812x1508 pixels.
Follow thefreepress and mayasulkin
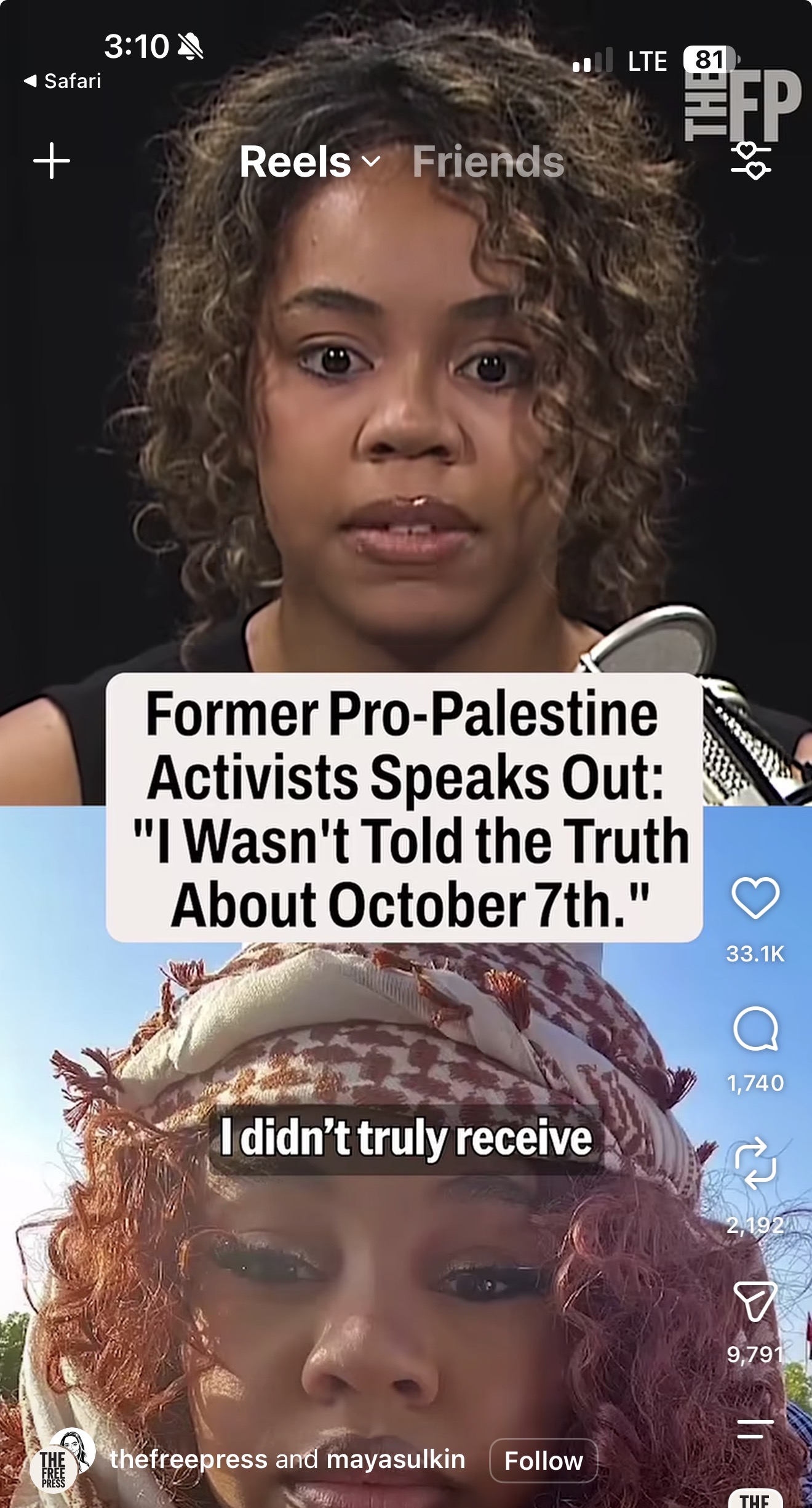pyautogui.click(x=543, y=1461)
